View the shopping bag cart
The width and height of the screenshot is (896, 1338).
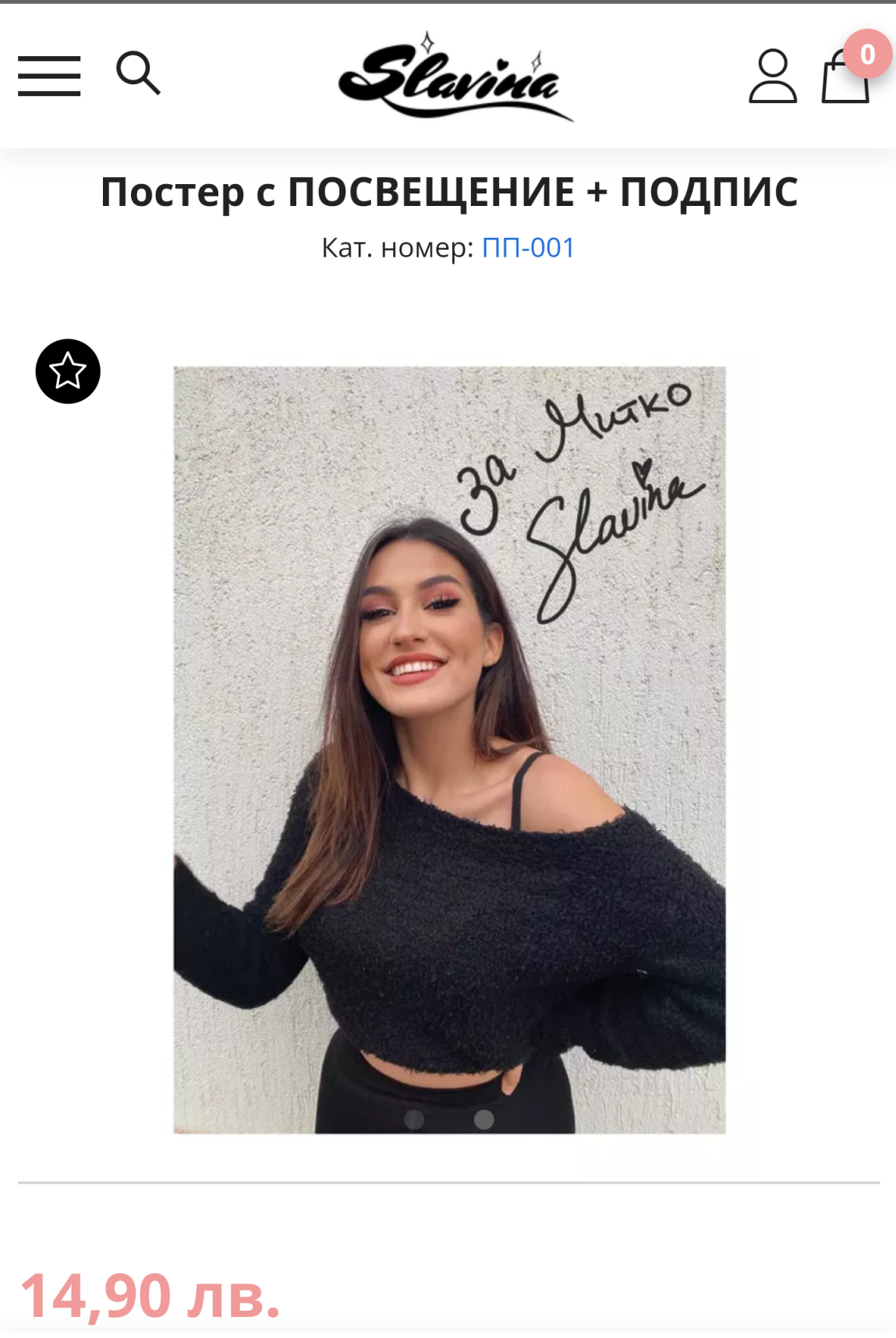click(x=845, y=76)
